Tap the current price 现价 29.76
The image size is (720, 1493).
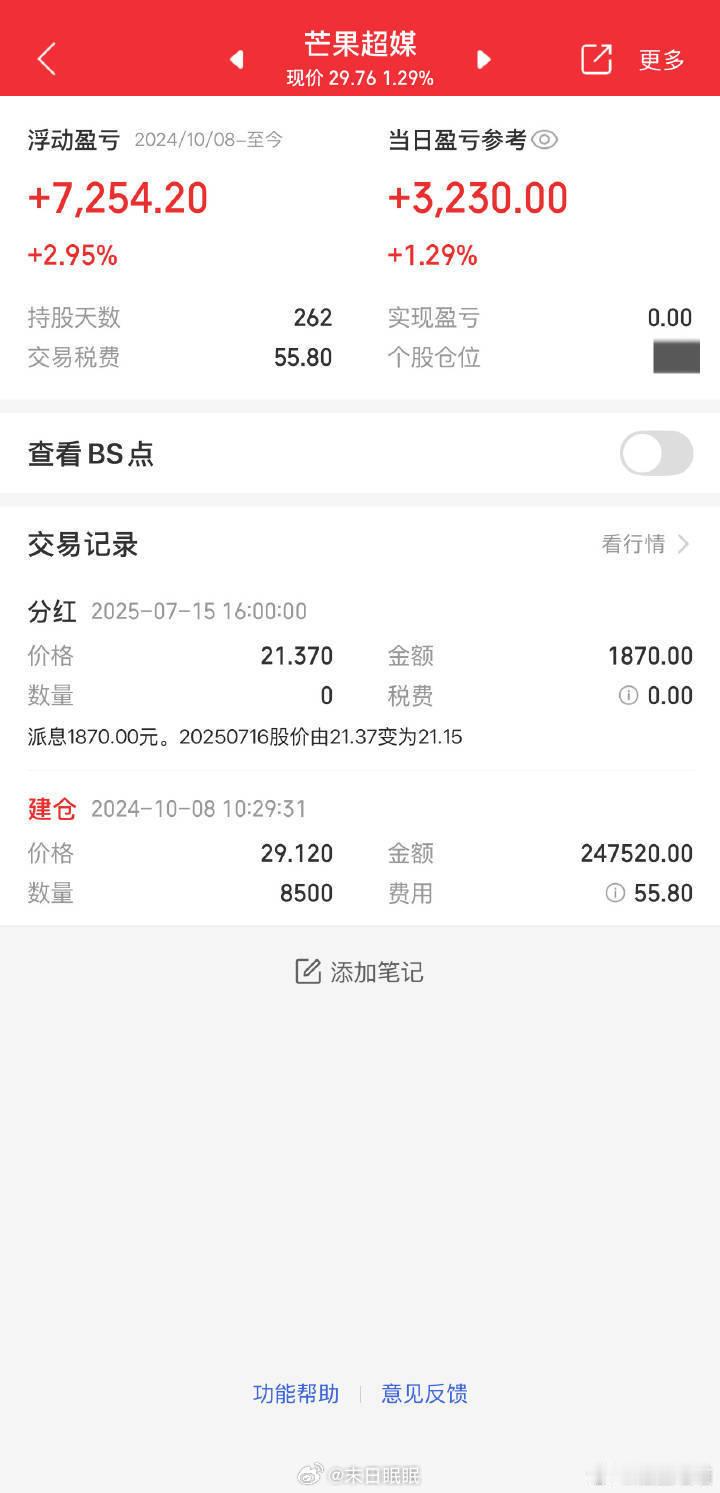tap(360, 76)
